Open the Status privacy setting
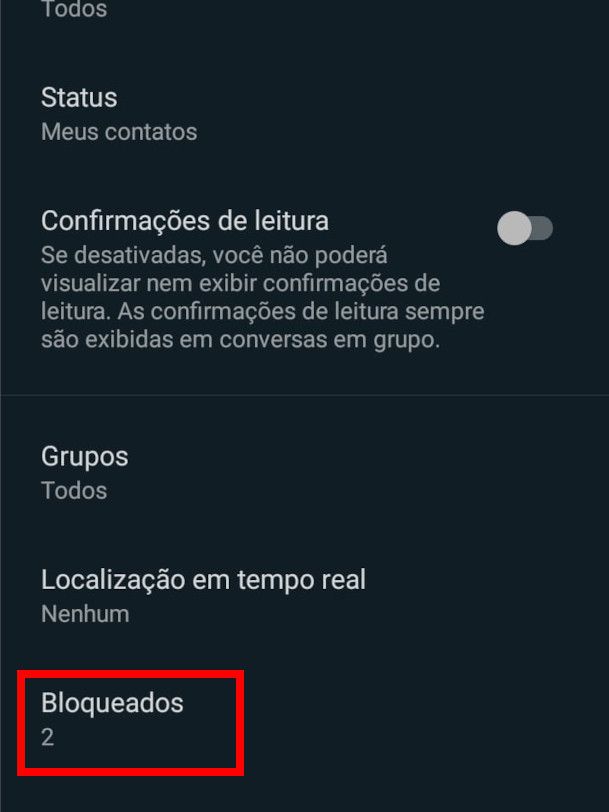The image size is (609, 812). [120, 113]
